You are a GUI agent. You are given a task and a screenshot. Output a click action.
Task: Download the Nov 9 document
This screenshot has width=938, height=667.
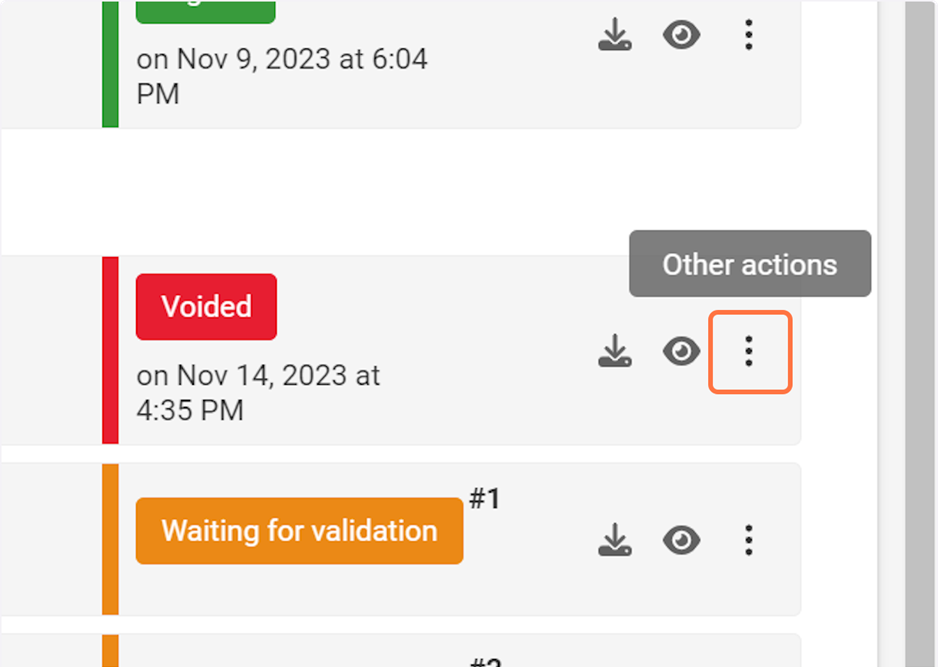pos(615,36)
